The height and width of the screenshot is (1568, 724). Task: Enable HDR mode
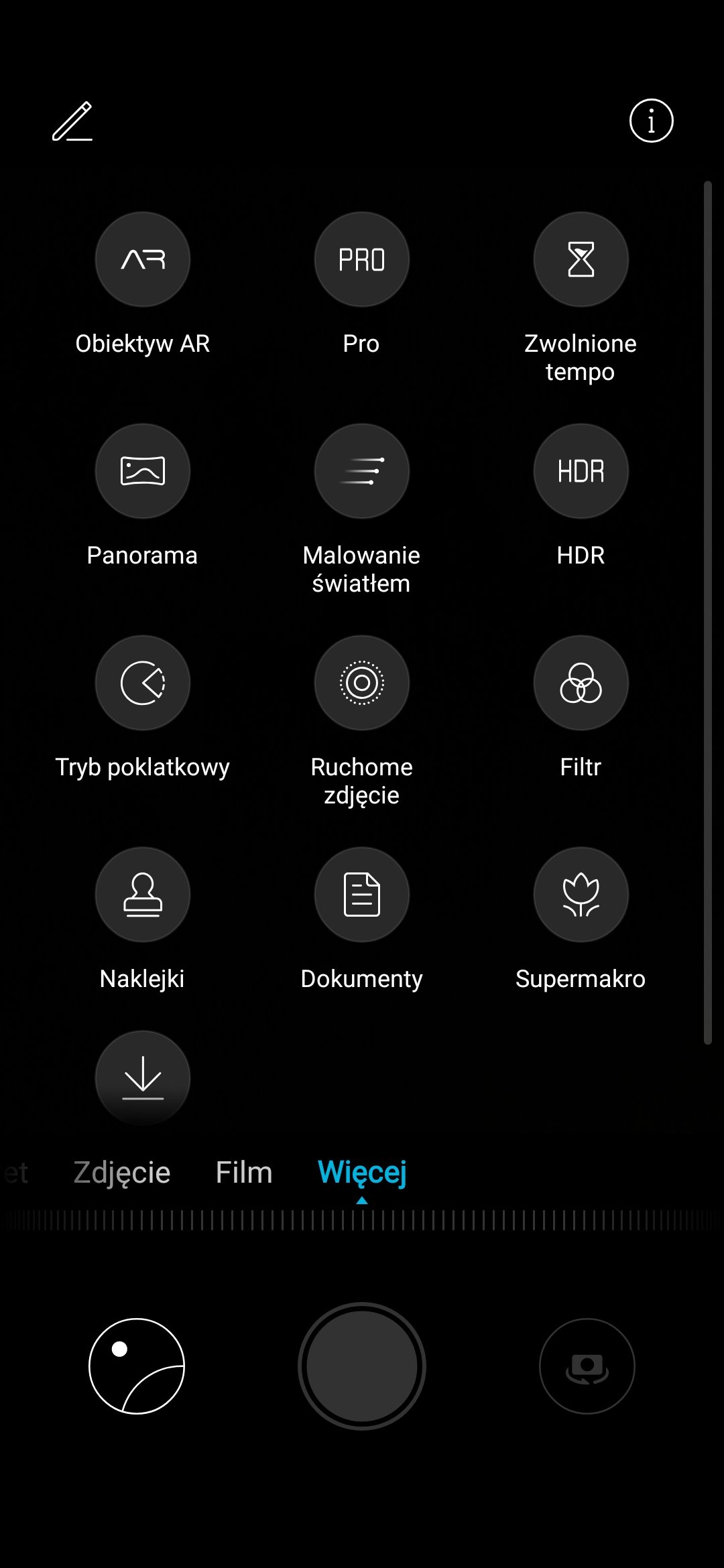pos(581,471)
